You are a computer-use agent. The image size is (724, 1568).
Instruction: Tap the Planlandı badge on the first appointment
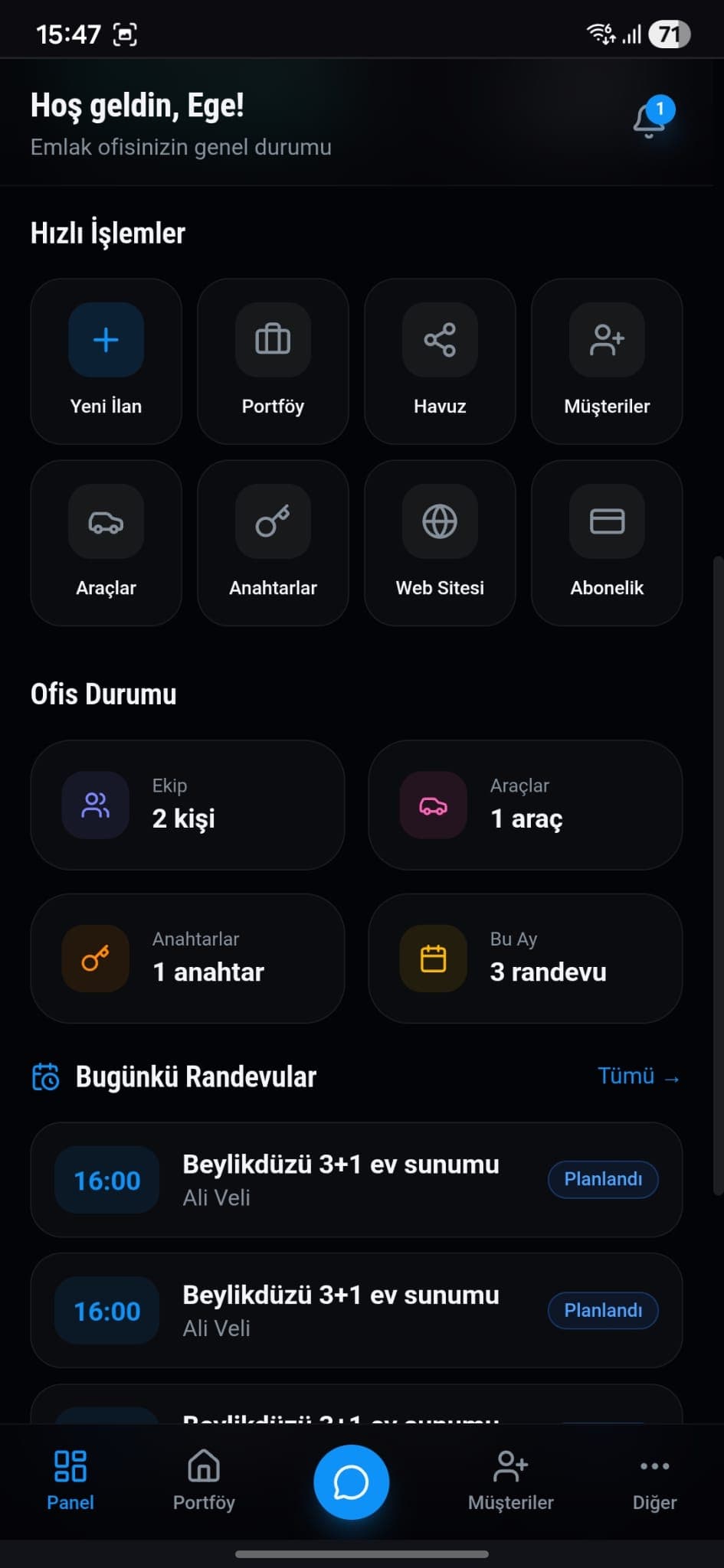602,1179
